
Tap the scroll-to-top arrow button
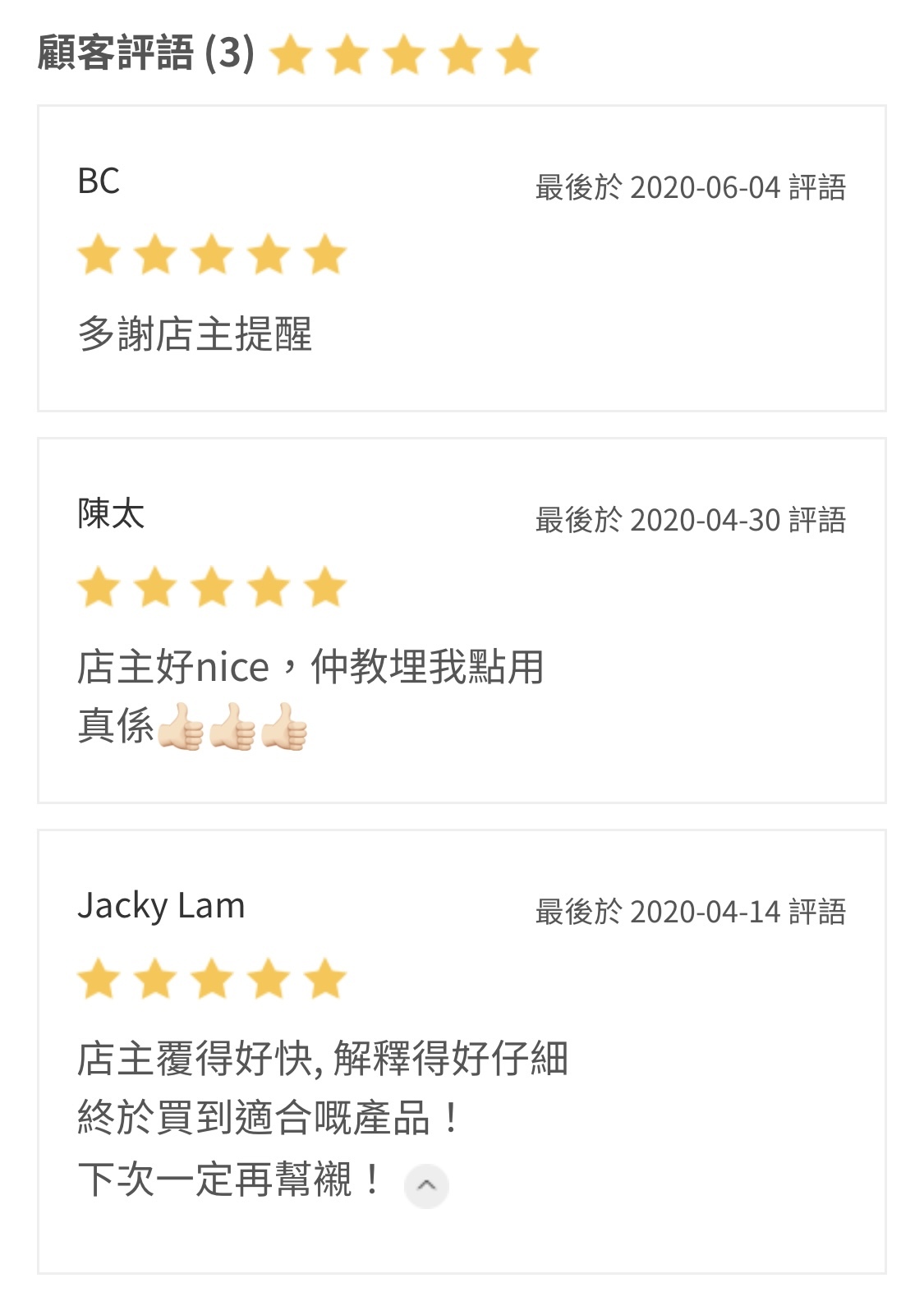pyautogui.click(x=426, y=1185)
